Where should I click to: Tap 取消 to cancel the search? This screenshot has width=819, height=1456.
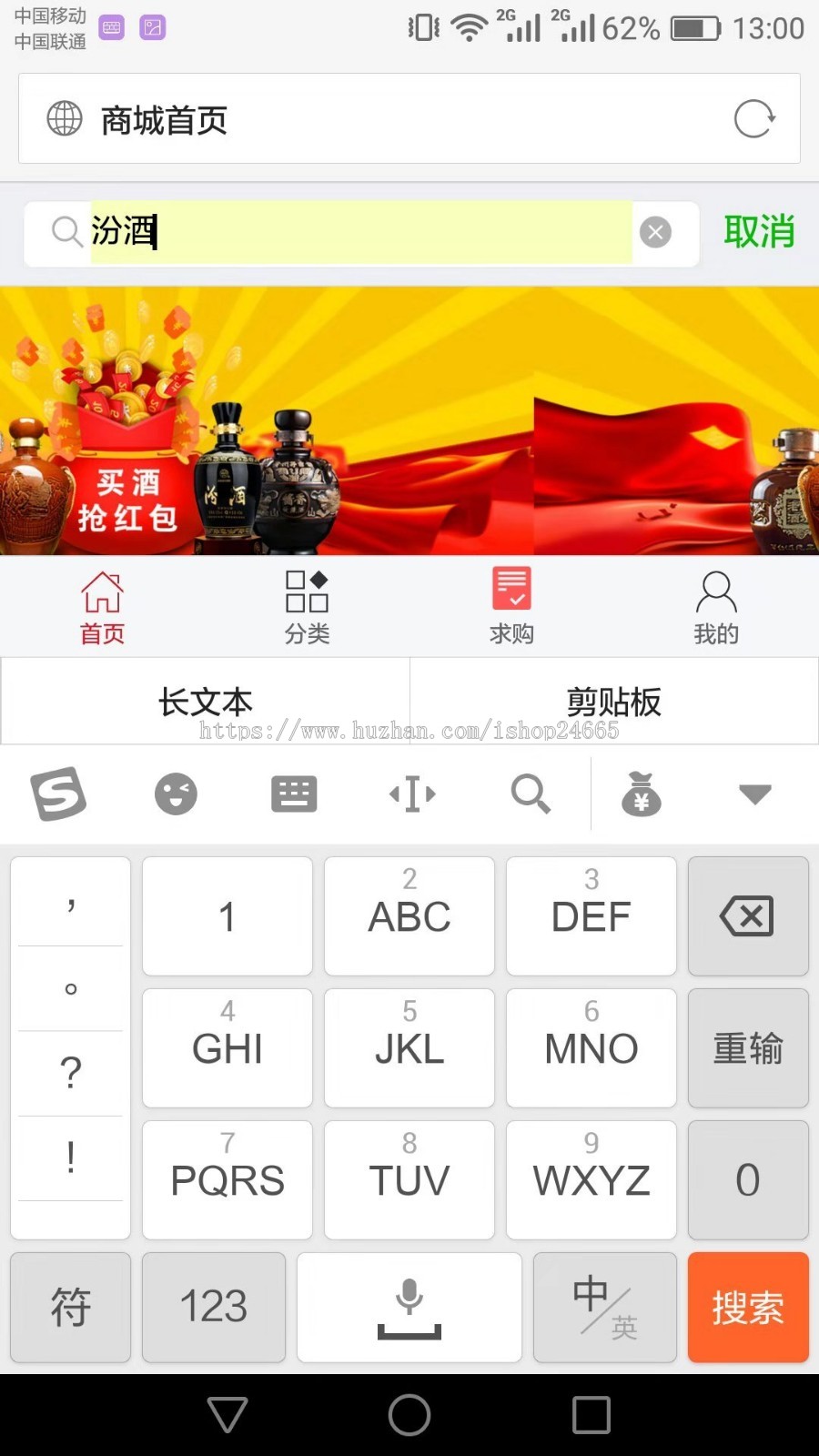pyautogui.click(x=759, y=232)
